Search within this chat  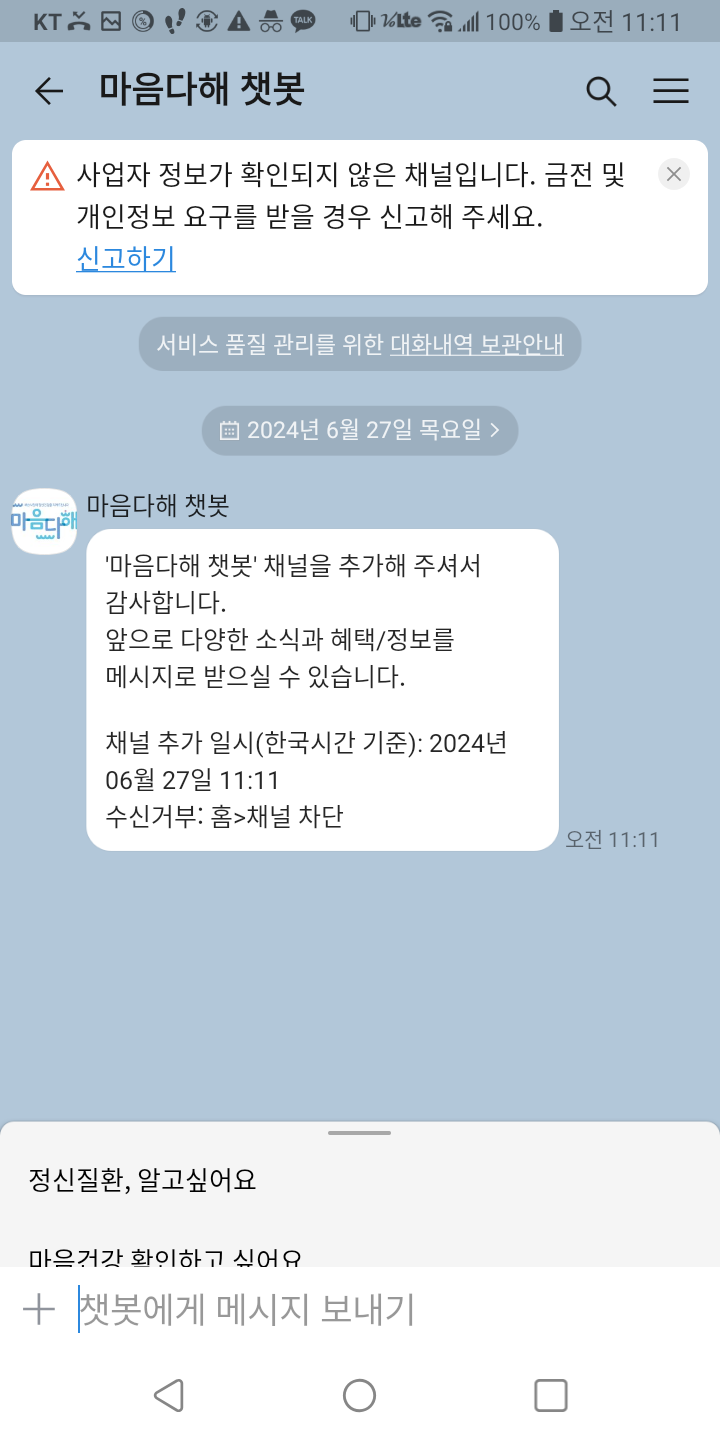[x=600, y=91]
